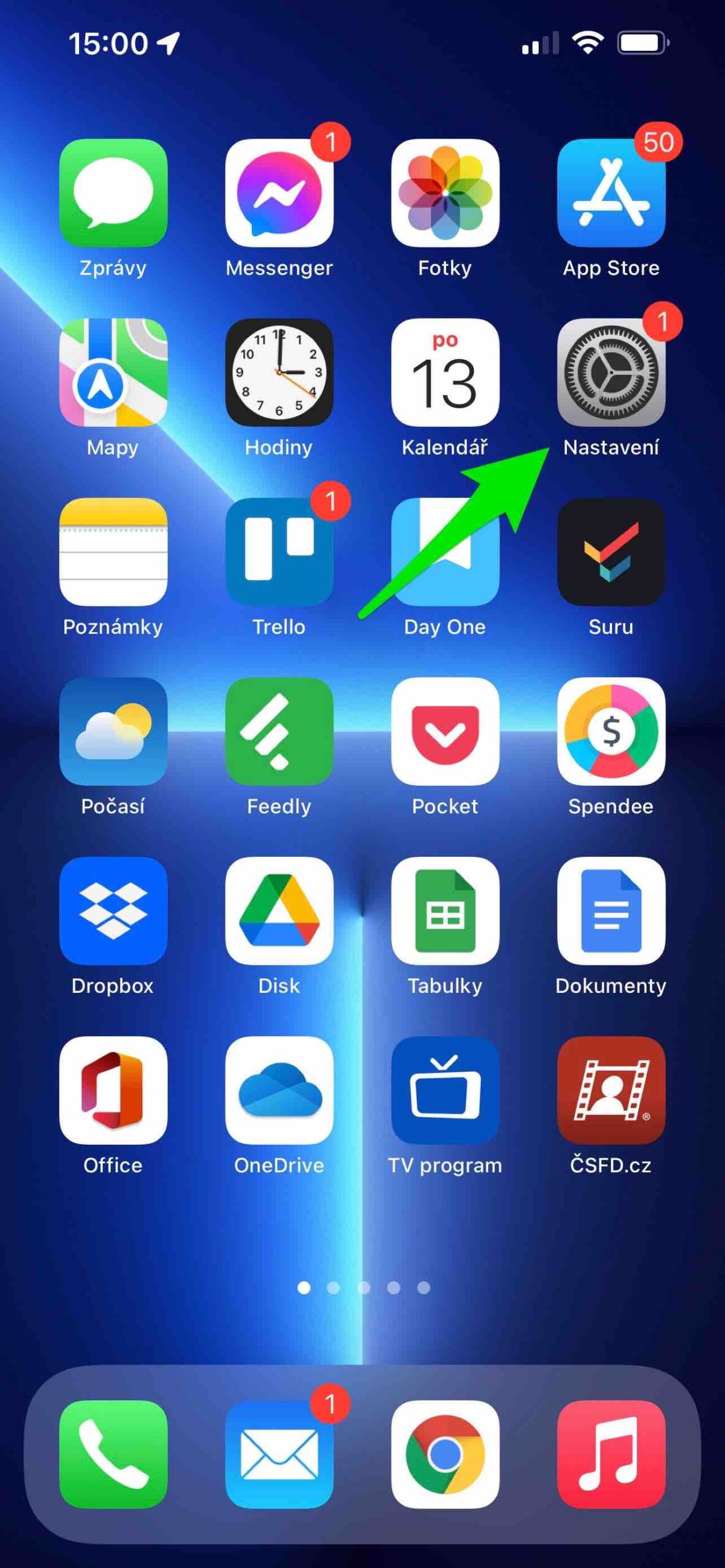Launch Chrome from the dock
Image resolution: width=725 pixels, height=1568 pixels.
pos(445,1454)
